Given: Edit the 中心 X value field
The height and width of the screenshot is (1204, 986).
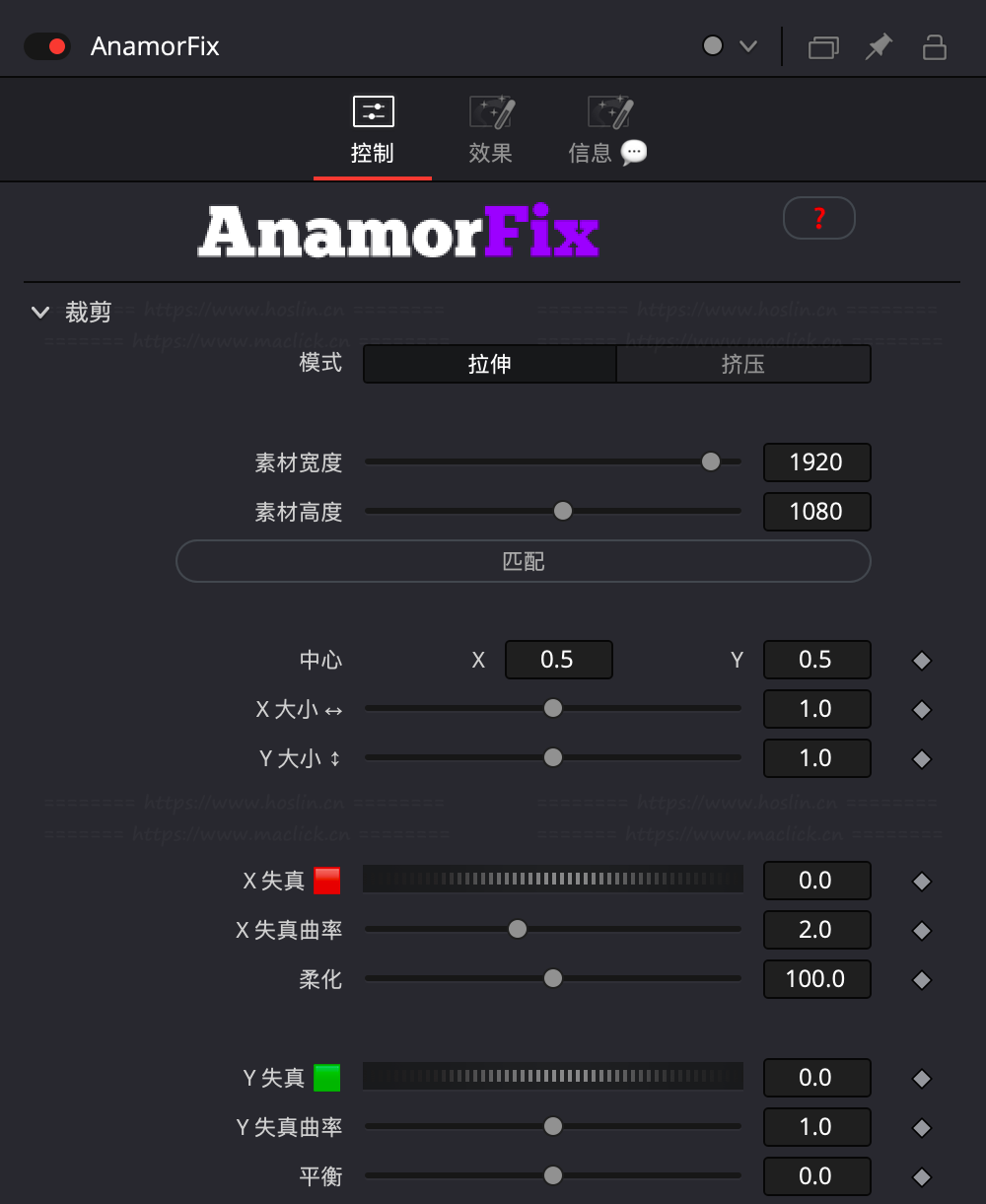Looking at the screenshot, I should click(558, 660).
